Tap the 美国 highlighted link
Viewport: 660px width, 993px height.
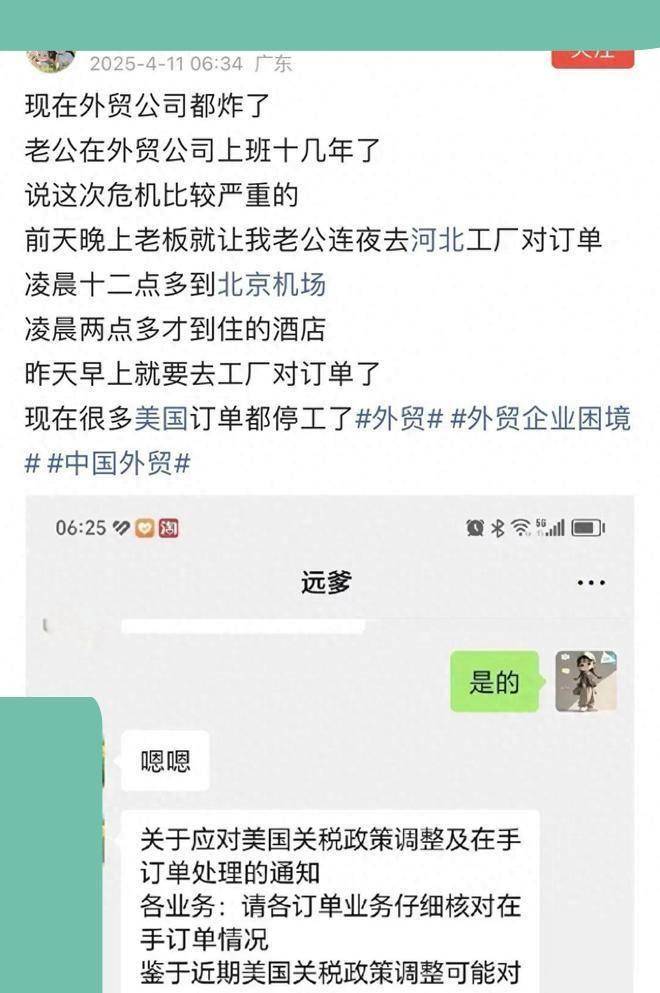[161, 418]
